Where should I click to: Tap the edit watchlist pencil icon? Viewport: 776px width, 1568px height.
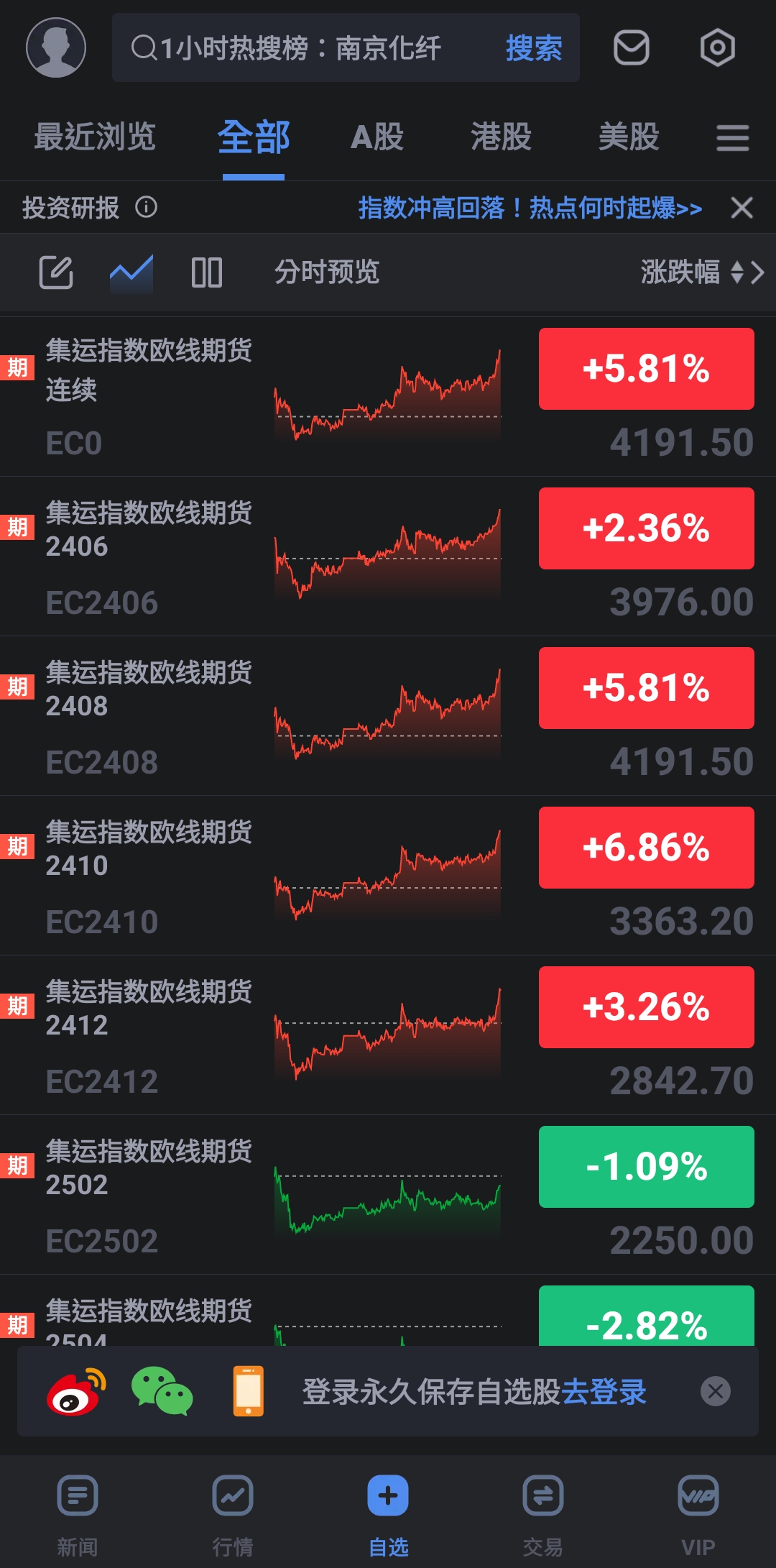56,272
